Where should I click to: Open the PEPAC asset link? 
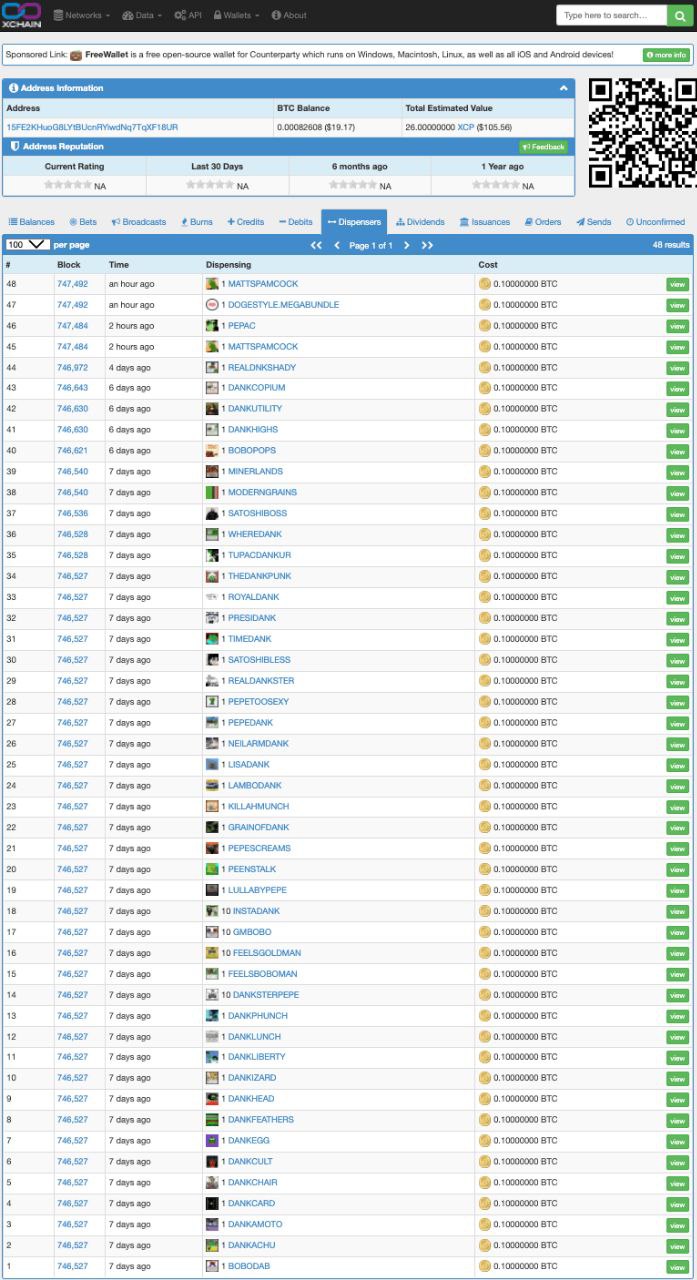point(240,326)
